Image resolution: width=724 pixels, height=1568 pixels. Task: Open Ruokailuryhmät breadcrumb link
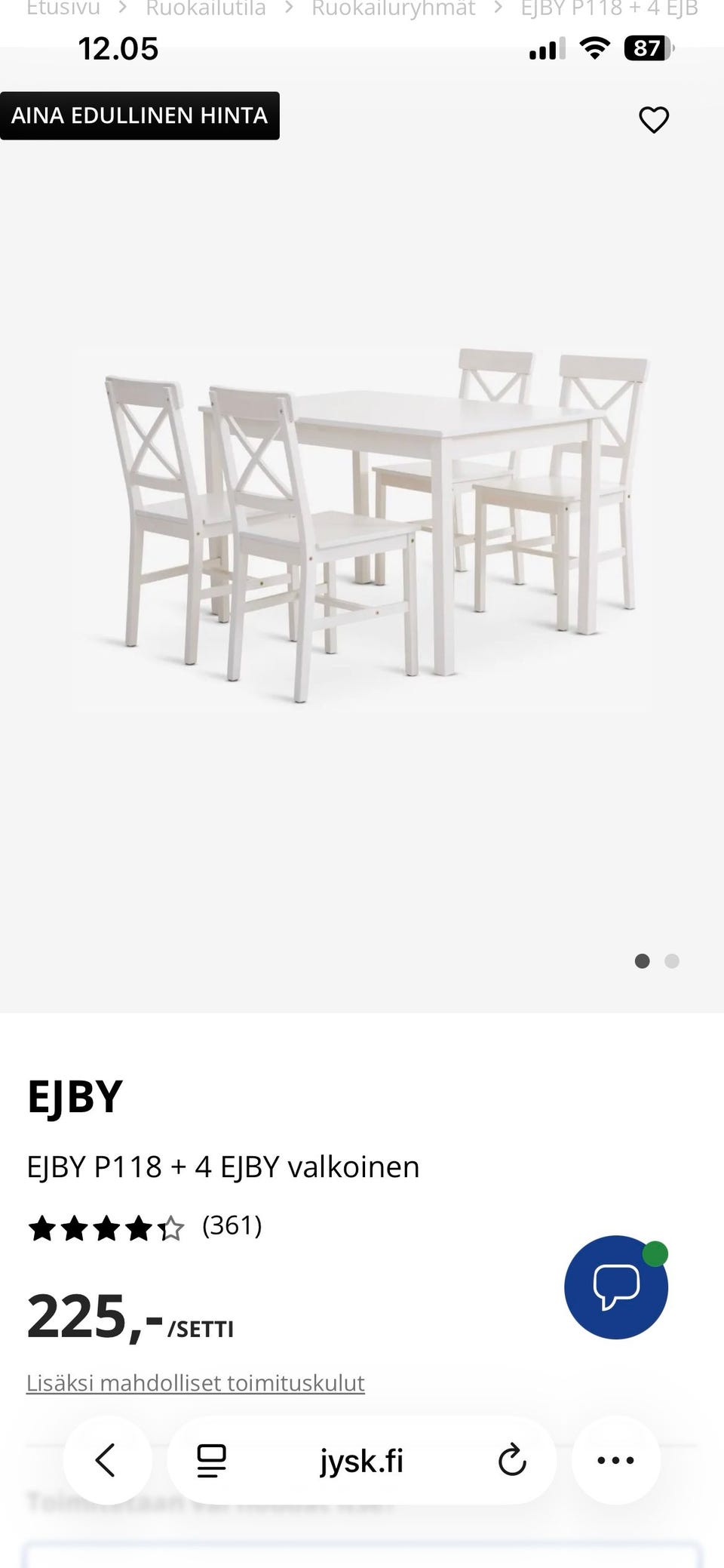tap(393, 9)
